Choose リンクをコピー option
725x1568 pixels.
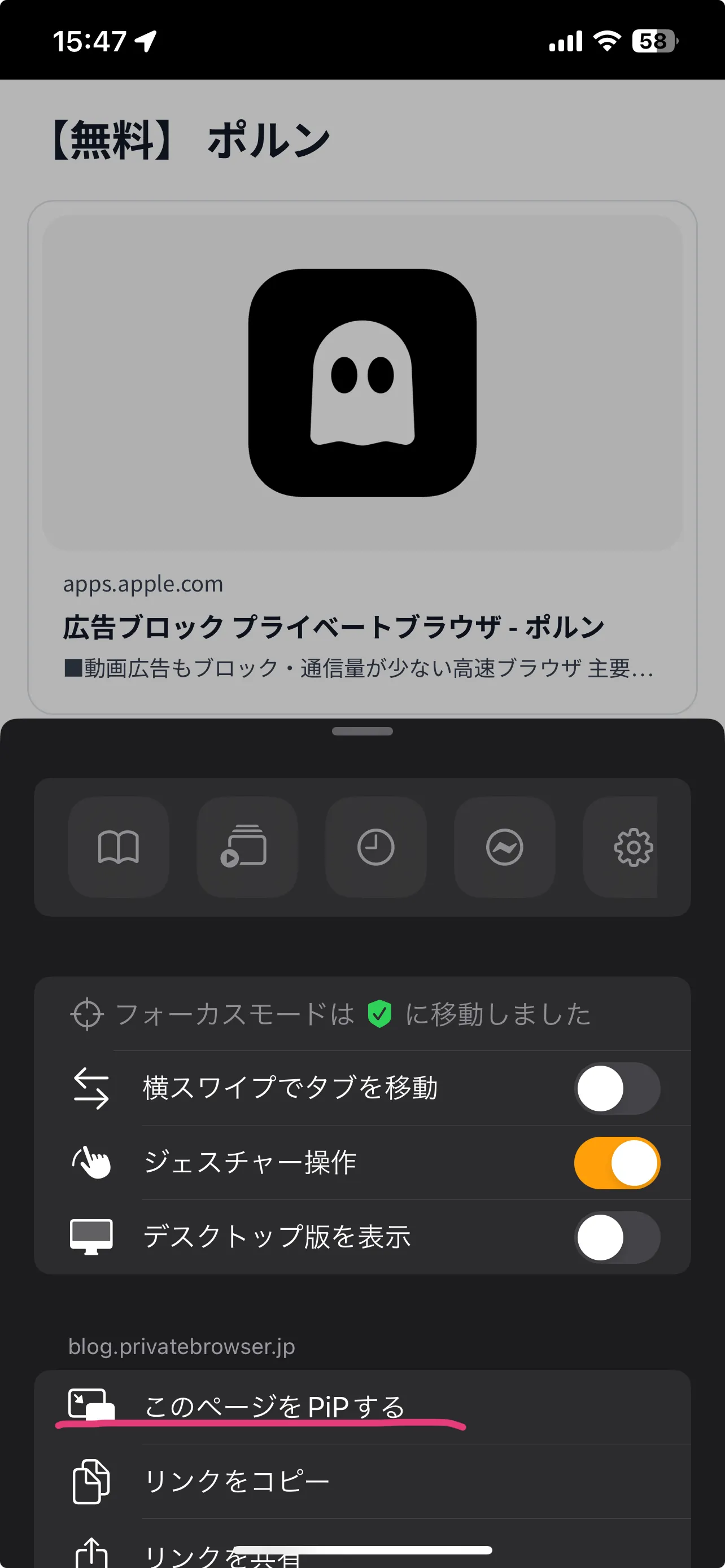pos(237,1481)
